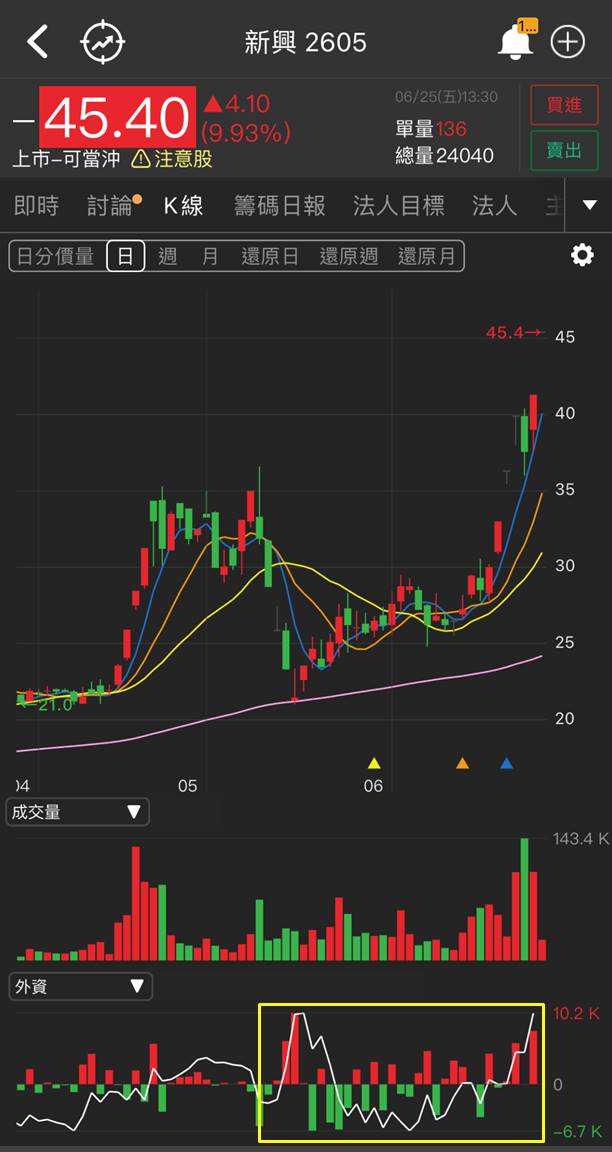
Task: Switch to the 即時 tab
Action: click(x=36, y=206)
